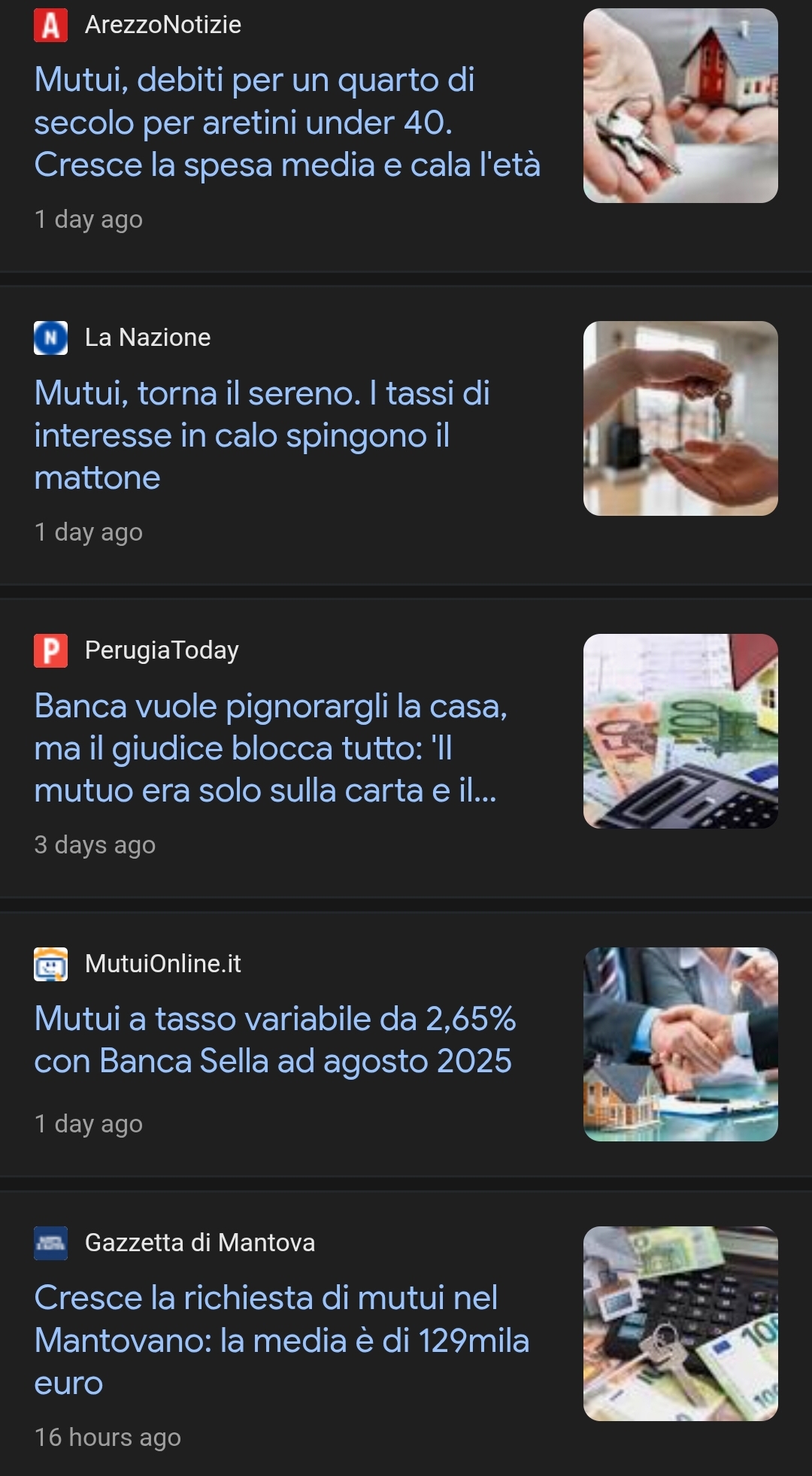The image size is (812, 1476).
Task: Open La Nazione article 'Mutui, torna il sereno'
Action: [262, 435]
